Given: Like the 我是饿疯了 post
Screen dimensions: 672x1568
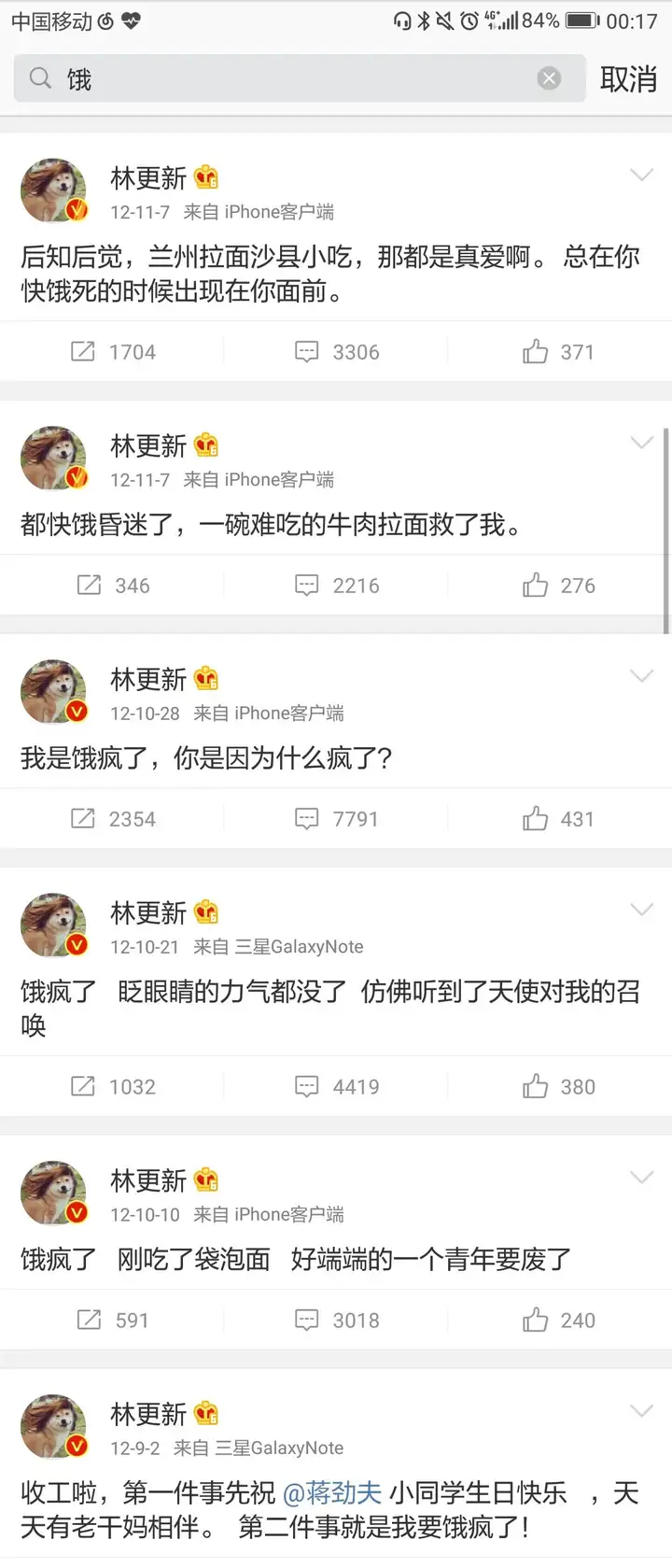Looking at the screenshot, I should [x=558, y=819].
